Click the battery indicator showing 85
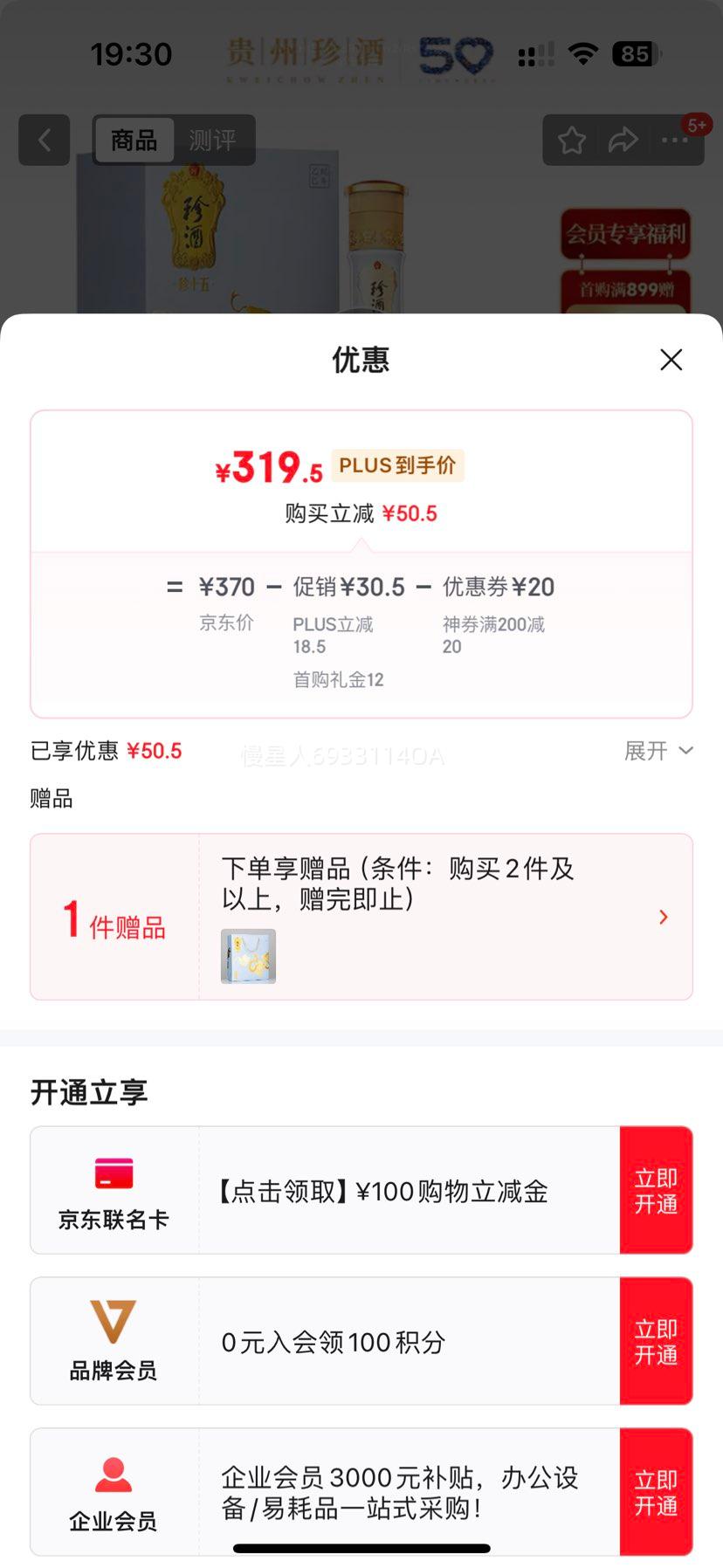Image resolution: width=723 pixels, height=1568 pixels. pyautogui.click(x=635, y=54)
